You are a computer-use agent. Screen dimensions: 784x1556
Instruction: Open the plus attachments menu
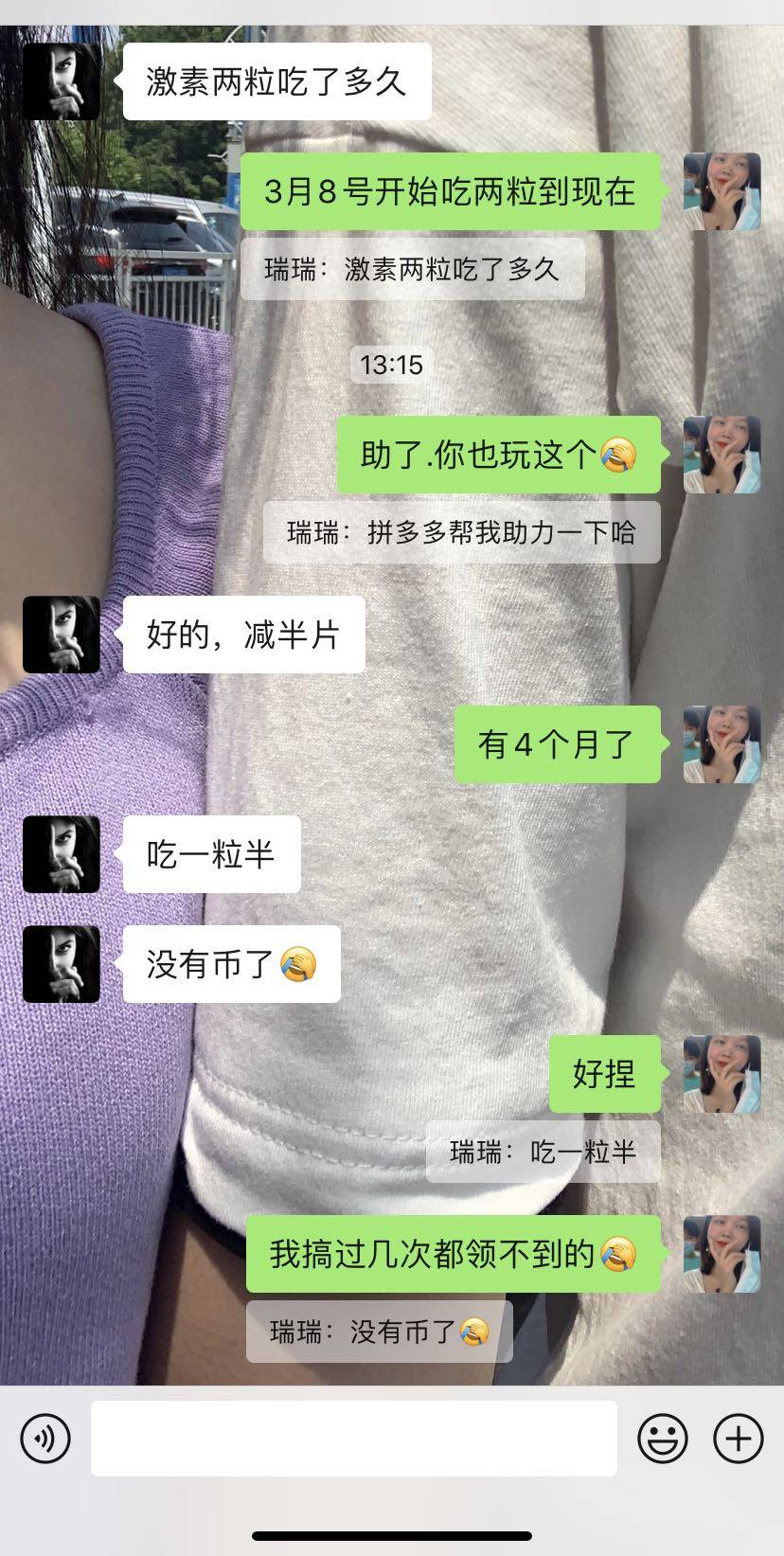pos(738,1439)
